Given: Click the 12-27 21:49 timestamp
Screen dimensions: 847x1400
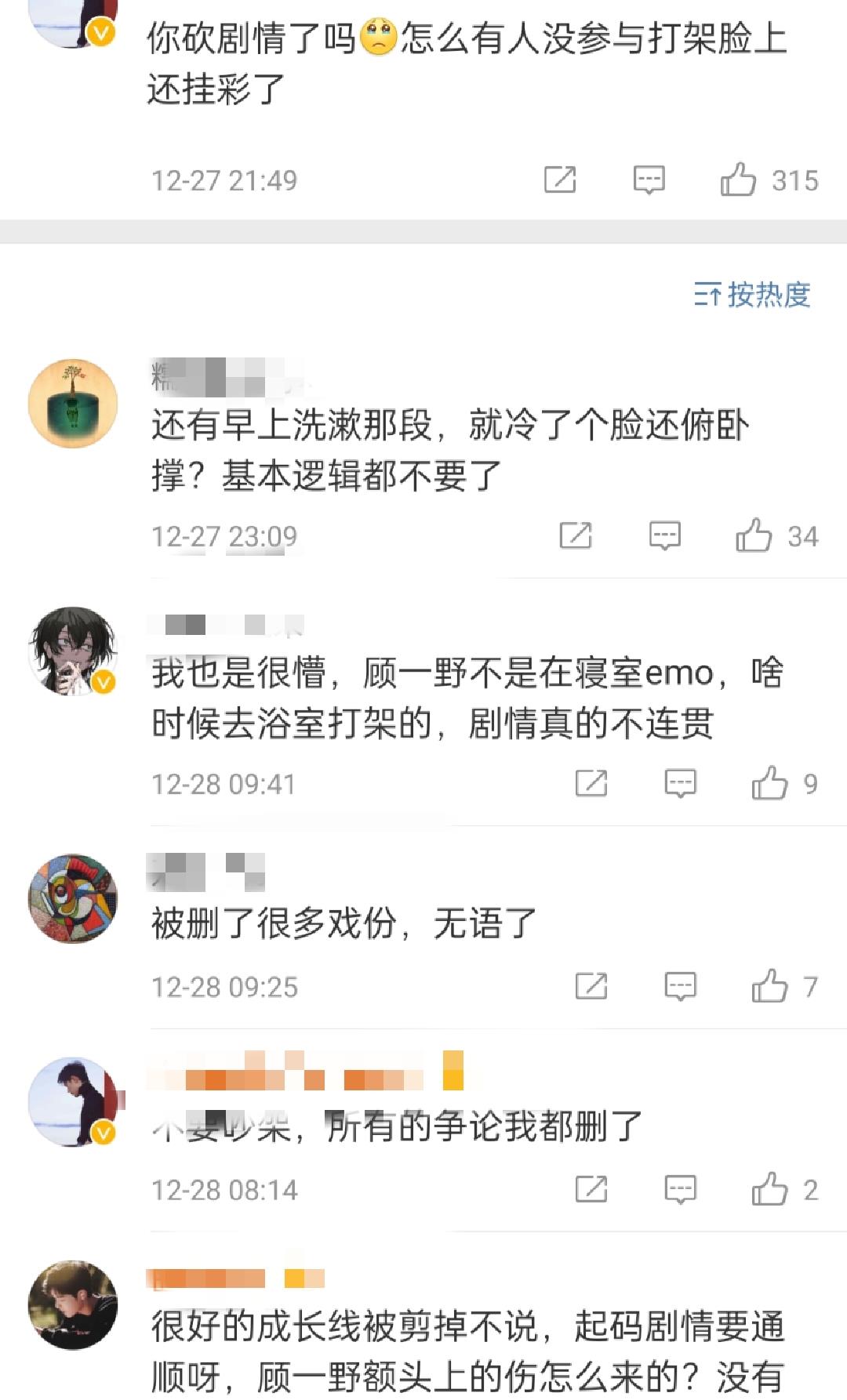Looking at the screenshot, I should pyautogui.click(x=222, y=181).
